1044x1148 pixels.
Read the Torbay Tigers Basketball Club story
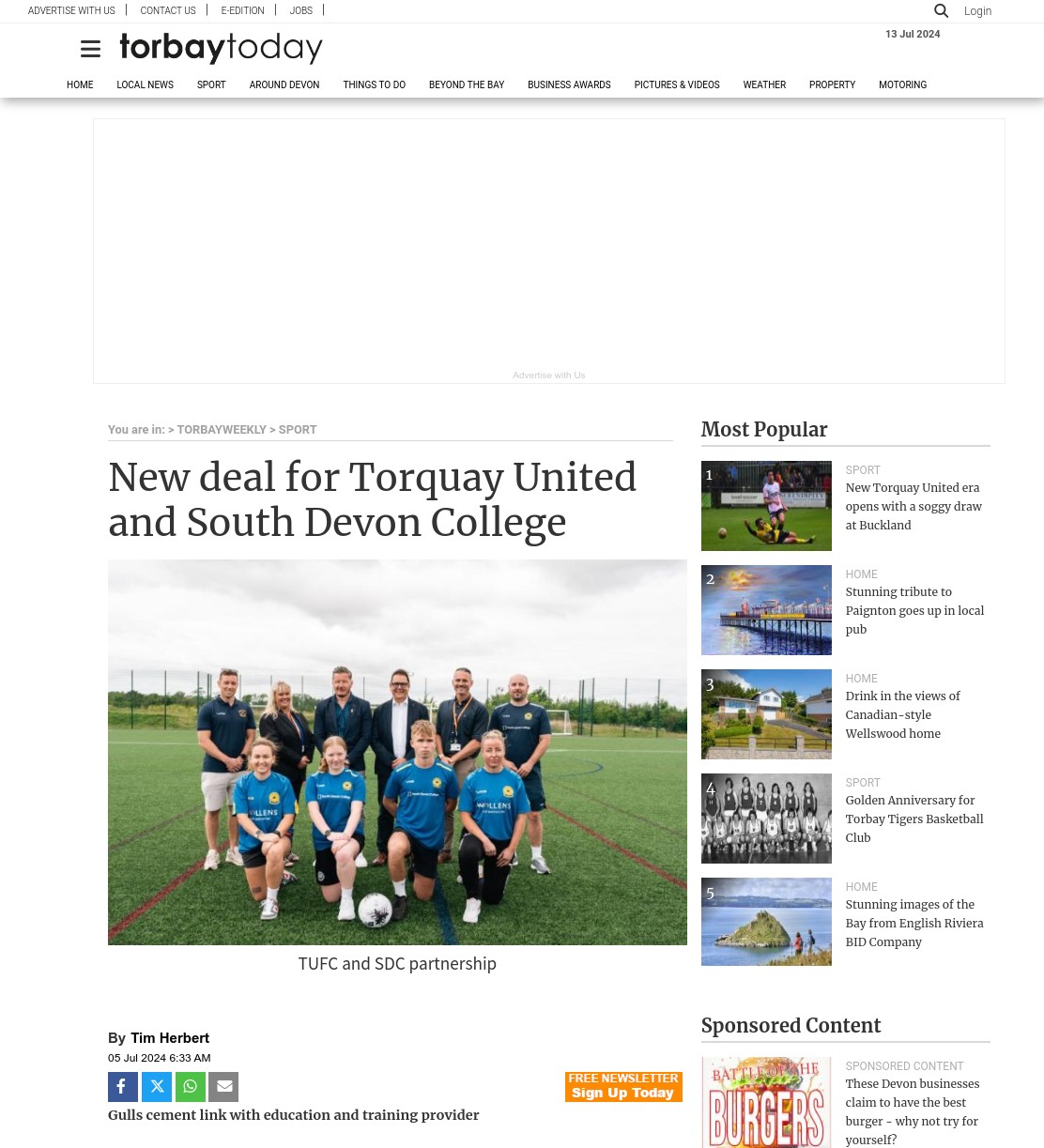[x=914, y=819]
